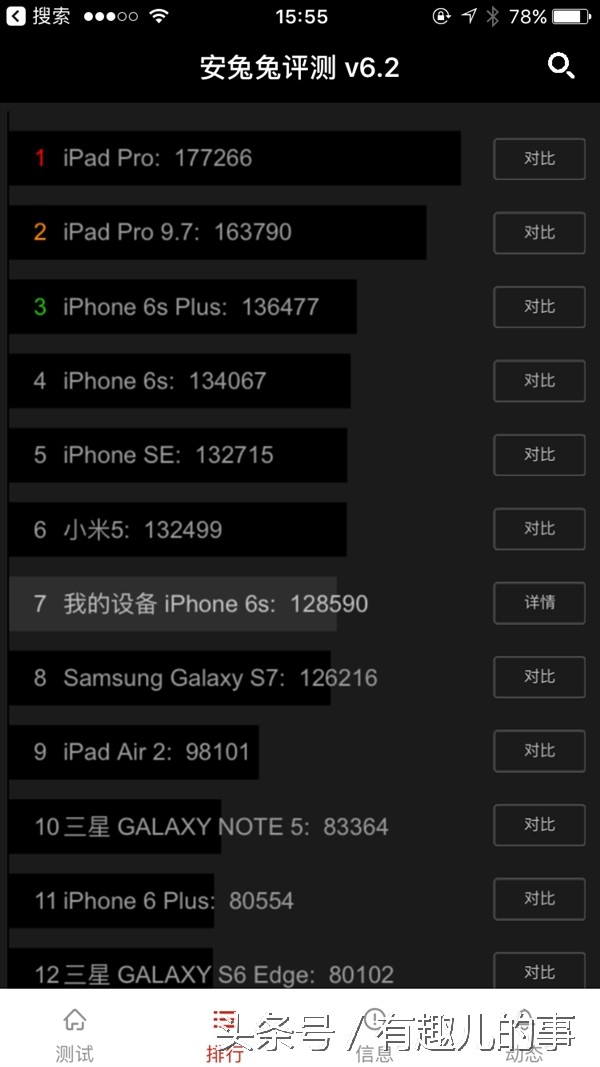Viewport: 600px width, 1067px height.
Task: Tap 对比 next to iPad Air 2
Action: 539,751
